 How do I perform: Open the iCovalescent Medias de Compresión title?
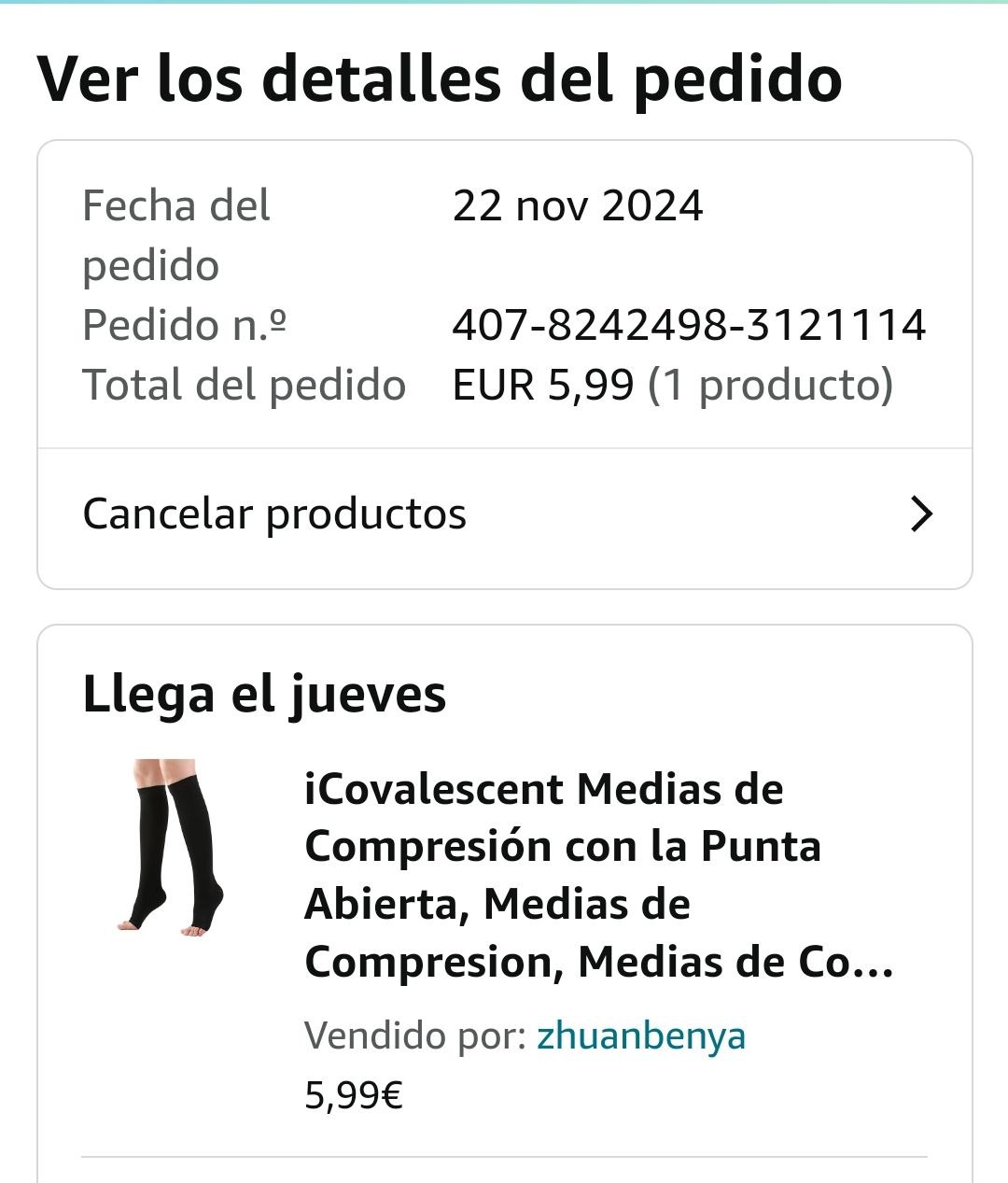point(597,875)
